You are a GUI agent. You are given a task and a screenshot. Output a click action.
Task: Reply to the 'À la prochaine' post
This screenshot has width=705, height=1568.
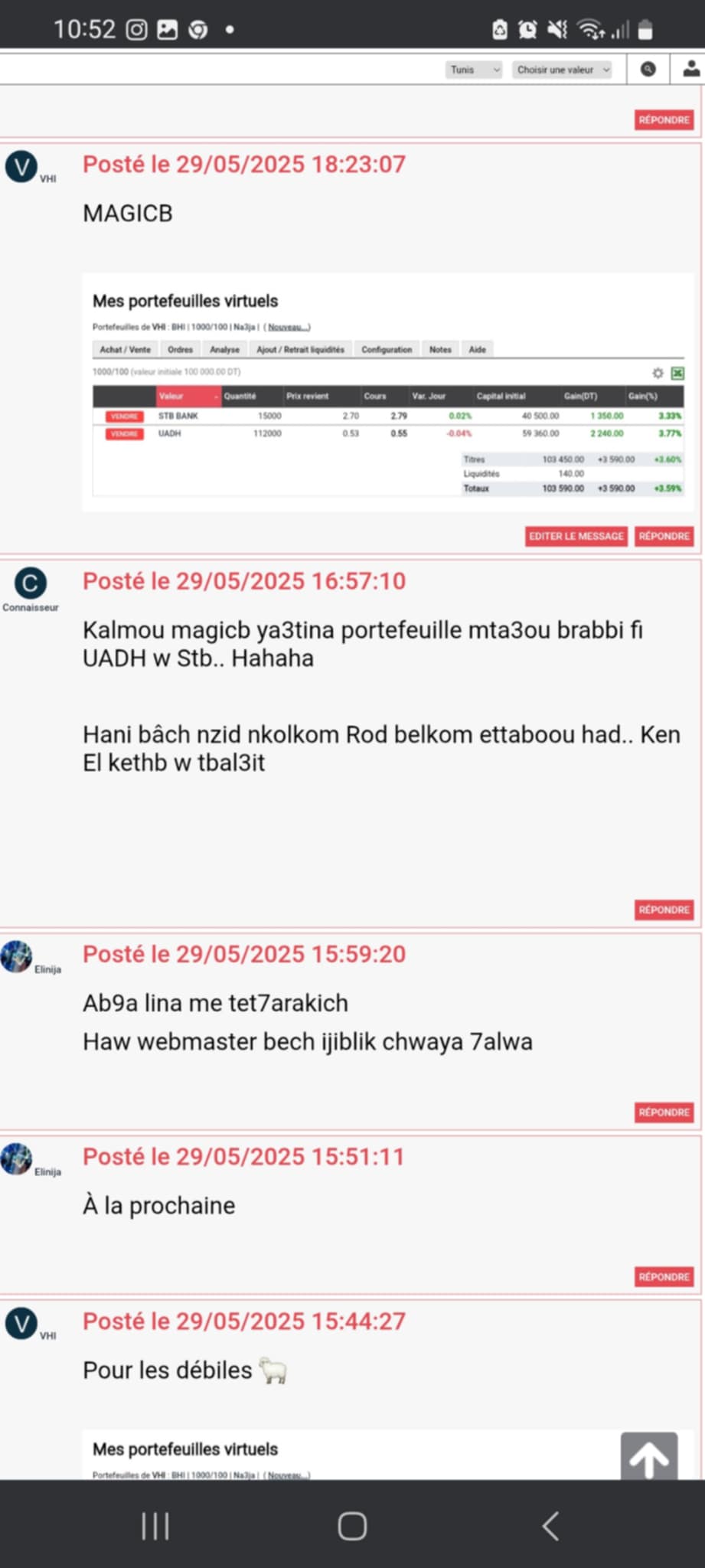(x=664, y=1276)
